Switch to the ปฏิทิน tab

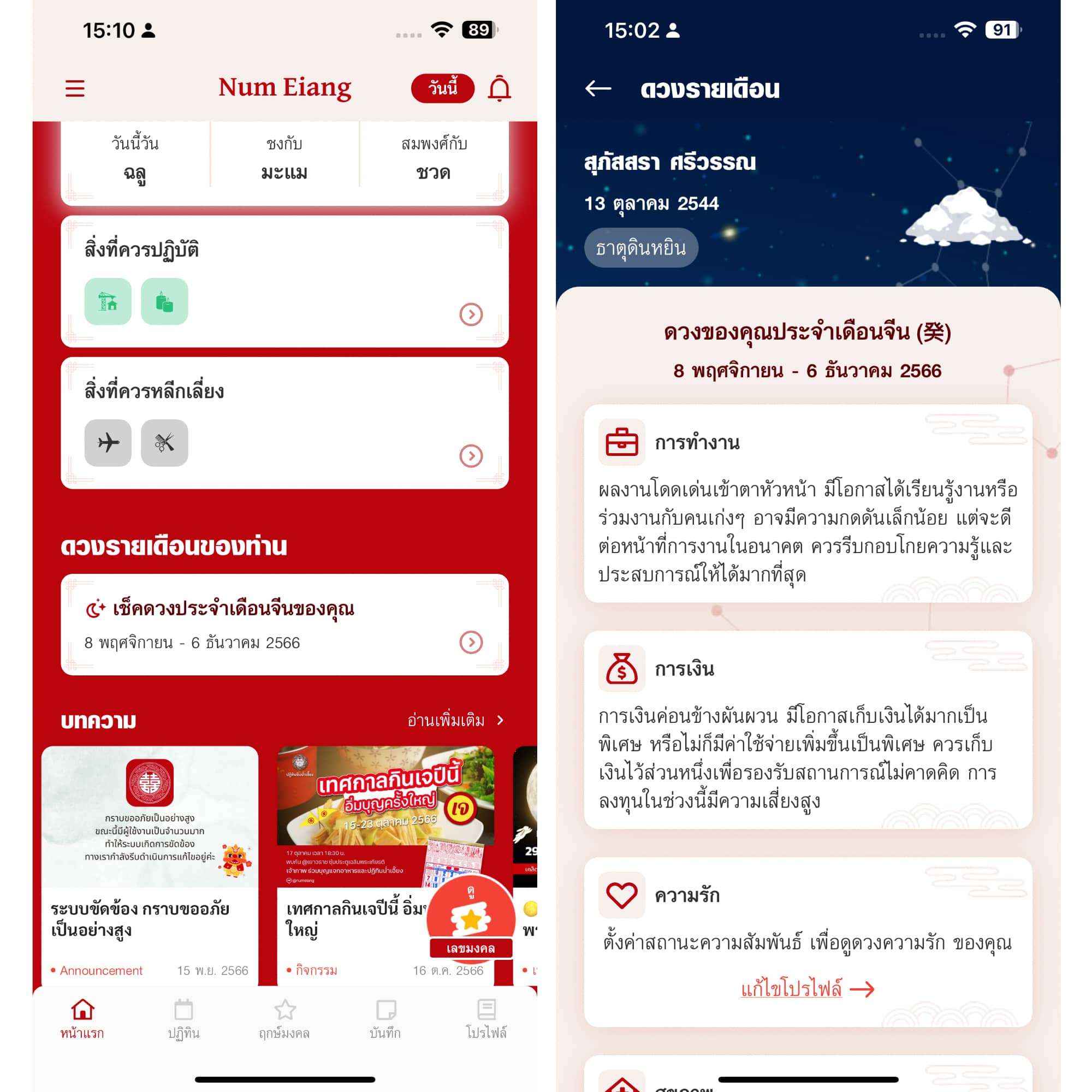183,1018
